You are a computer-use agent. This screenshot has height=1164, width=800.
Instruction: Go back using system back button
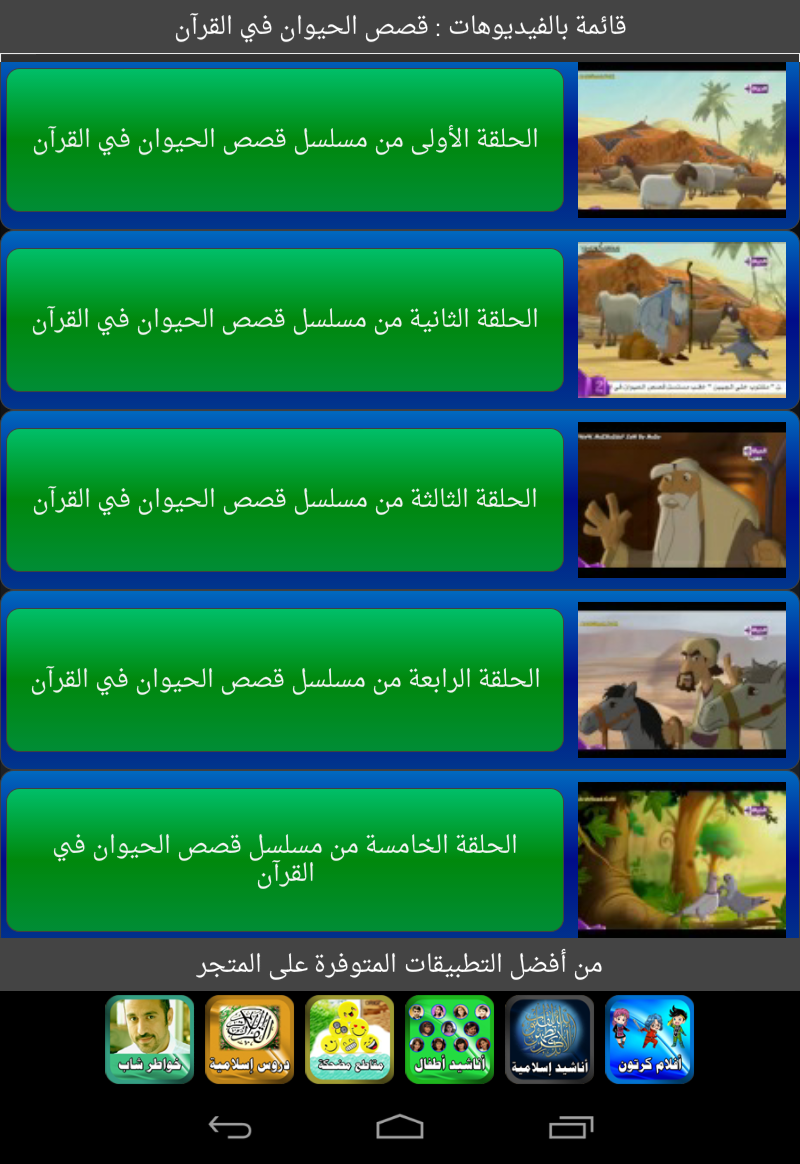(x=229, y=1127)
